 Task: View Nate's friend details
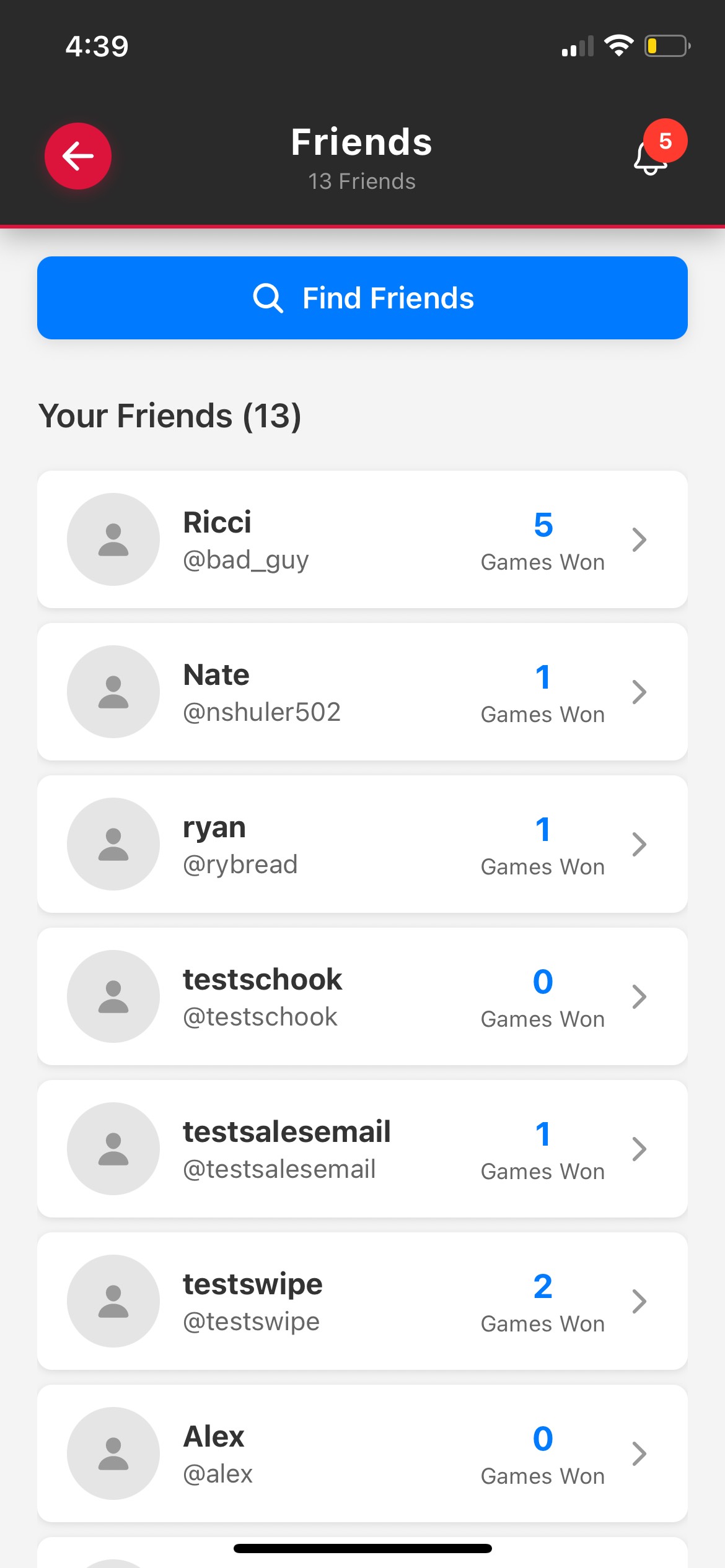[362, 692]
